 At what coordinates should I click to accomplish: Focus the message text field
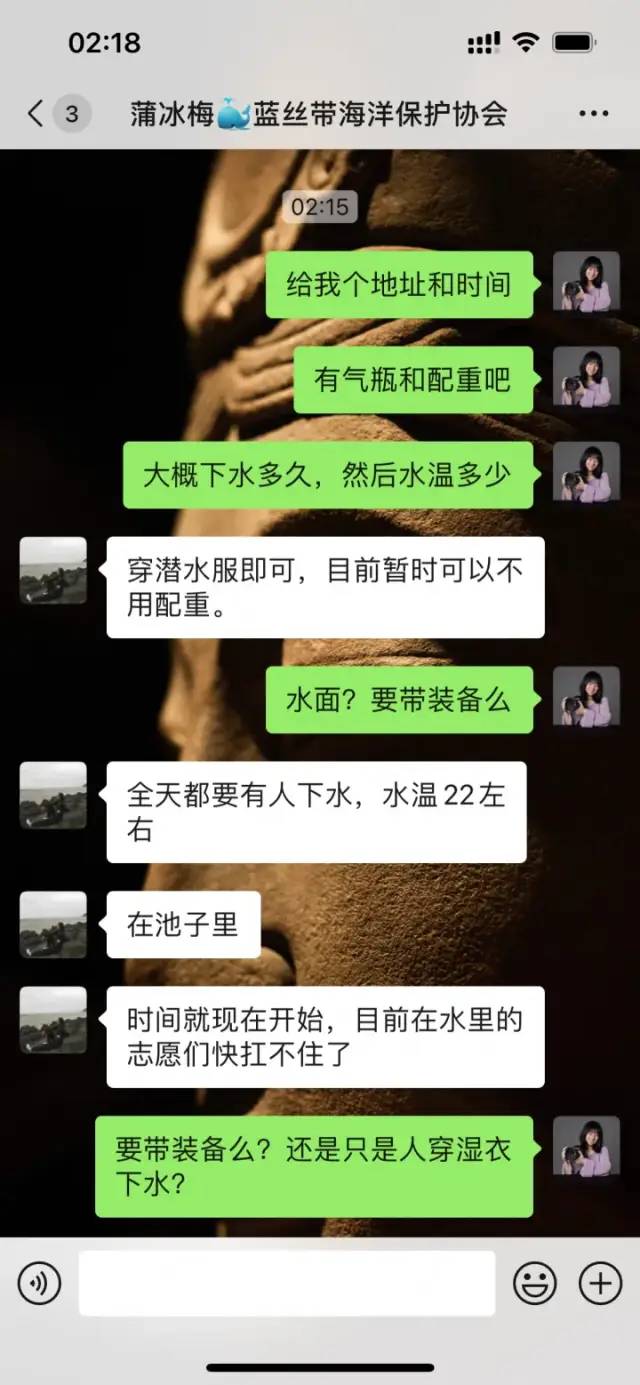[287, 1283]
